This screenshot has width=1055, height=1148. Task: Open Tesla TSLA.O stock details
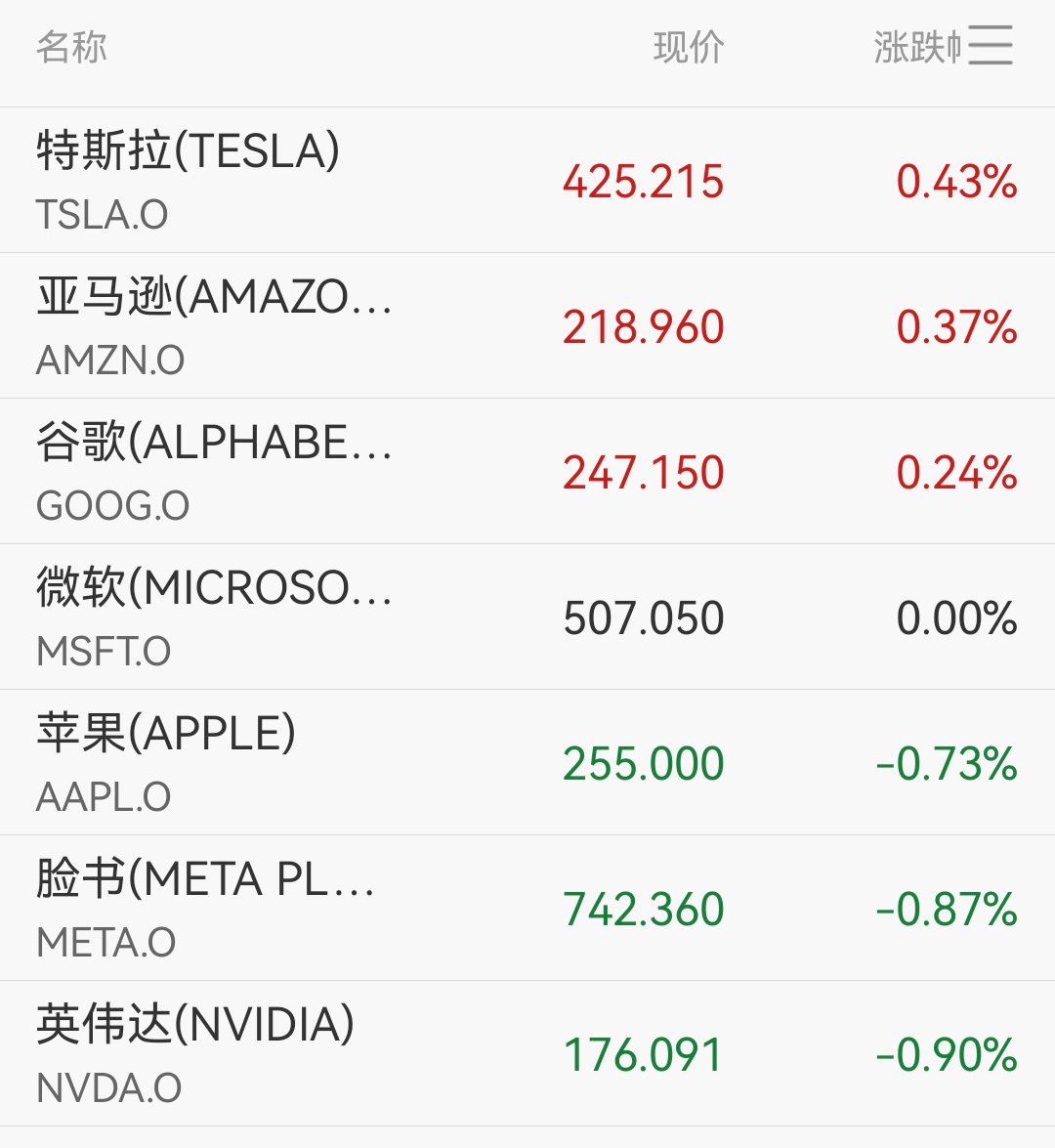[x=527, y=181]
